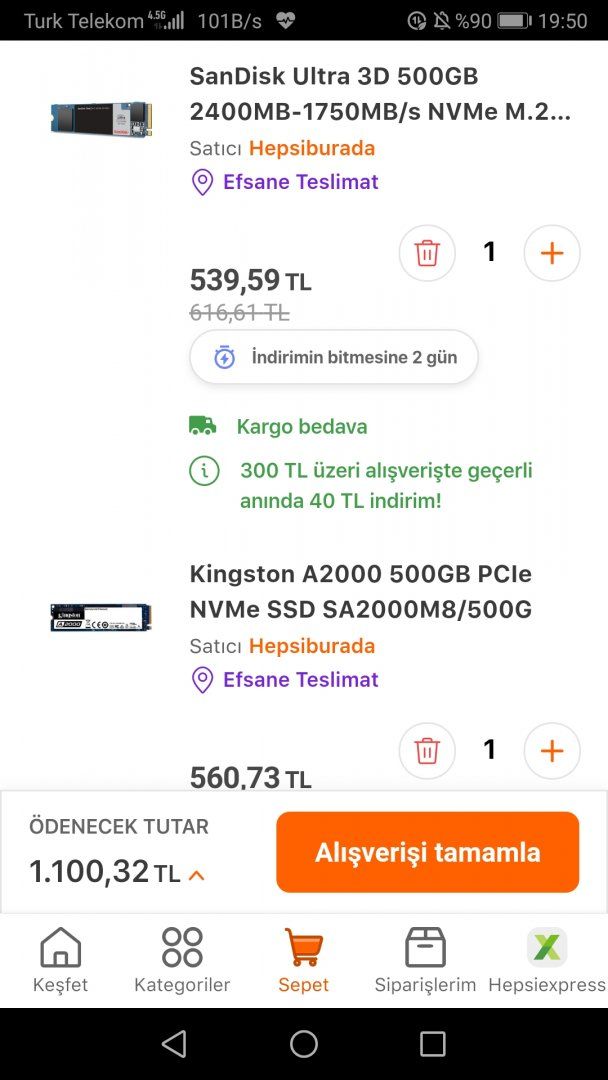Add one more Kingston A2000 SSD

point(552,751)
